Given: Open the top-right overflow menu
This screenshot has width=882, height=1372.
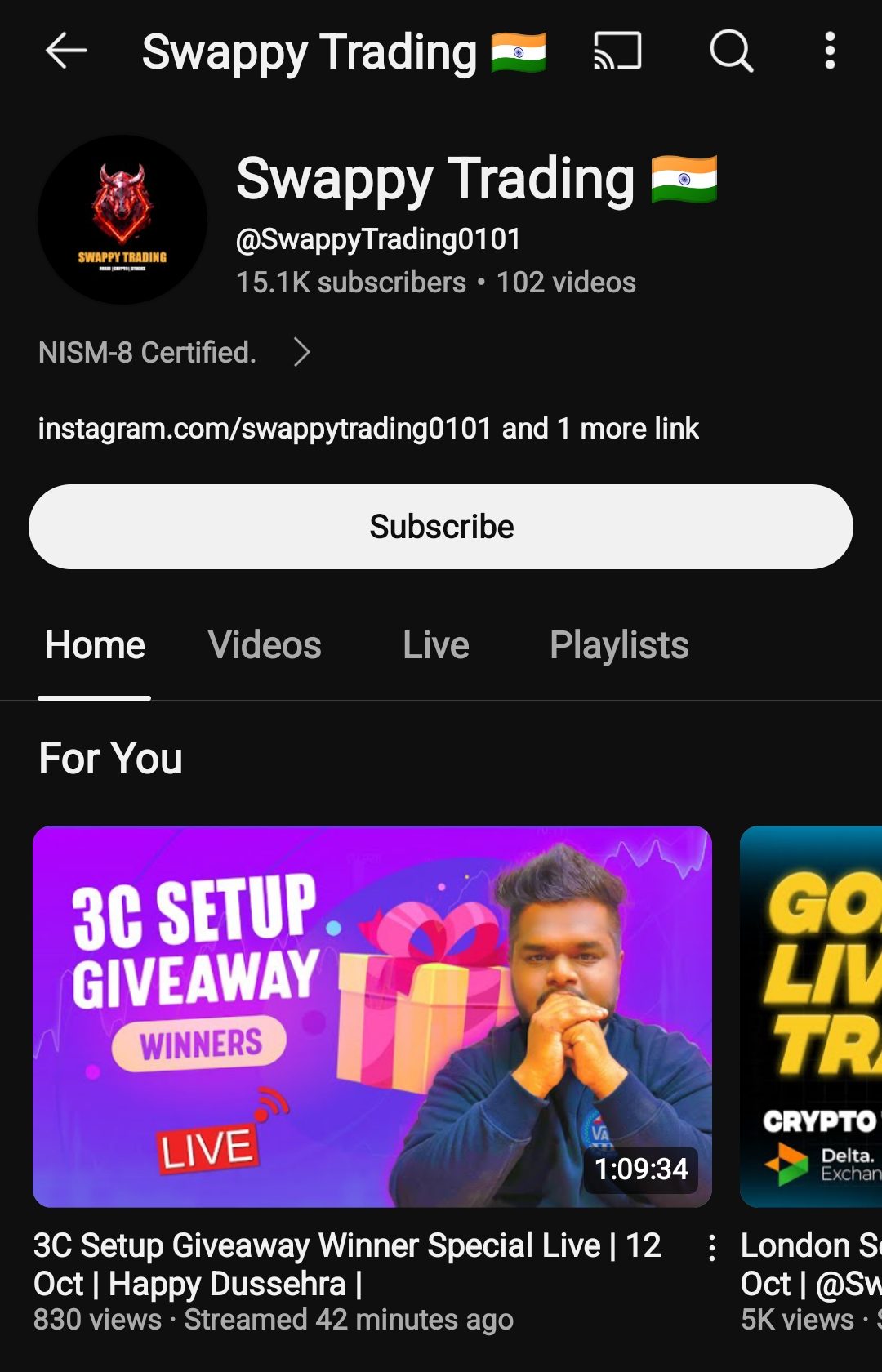Looking at the screenshot, I should point(830,51).
